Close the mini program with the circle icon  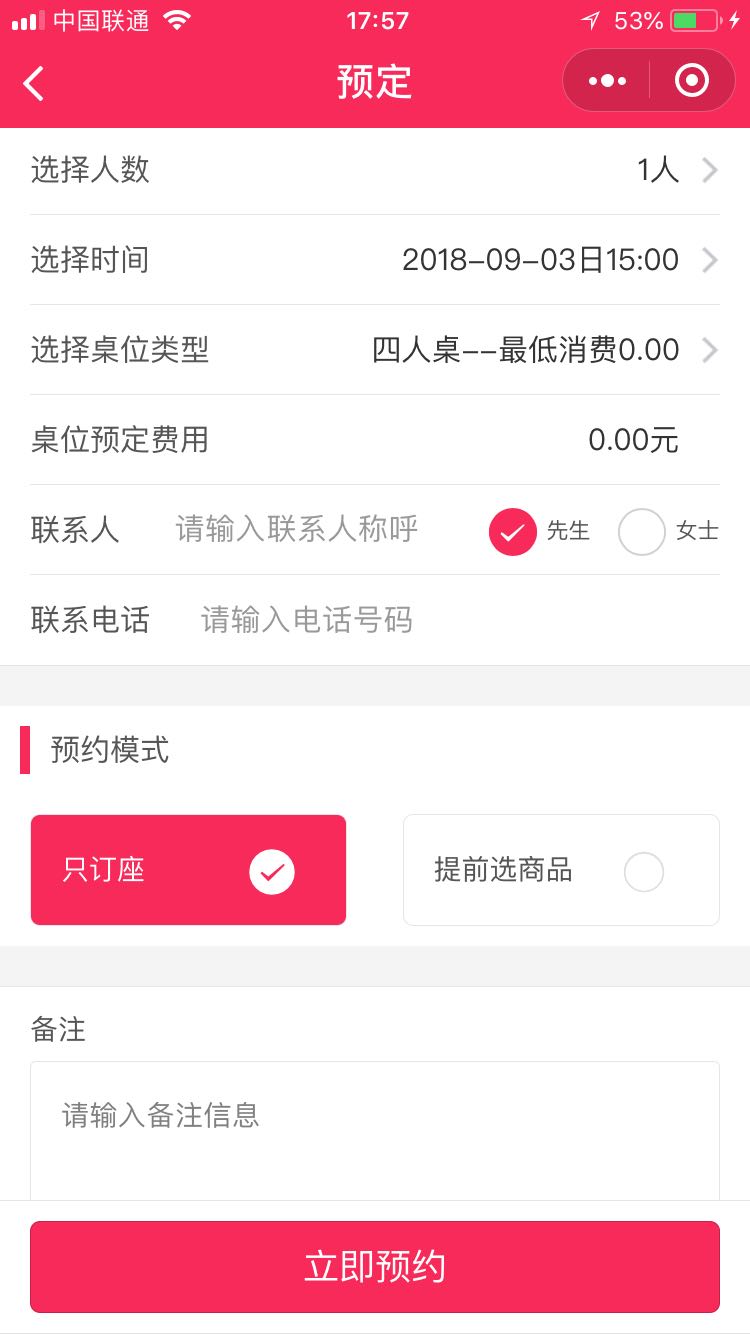pyautogui.click(x=692, y=80)
